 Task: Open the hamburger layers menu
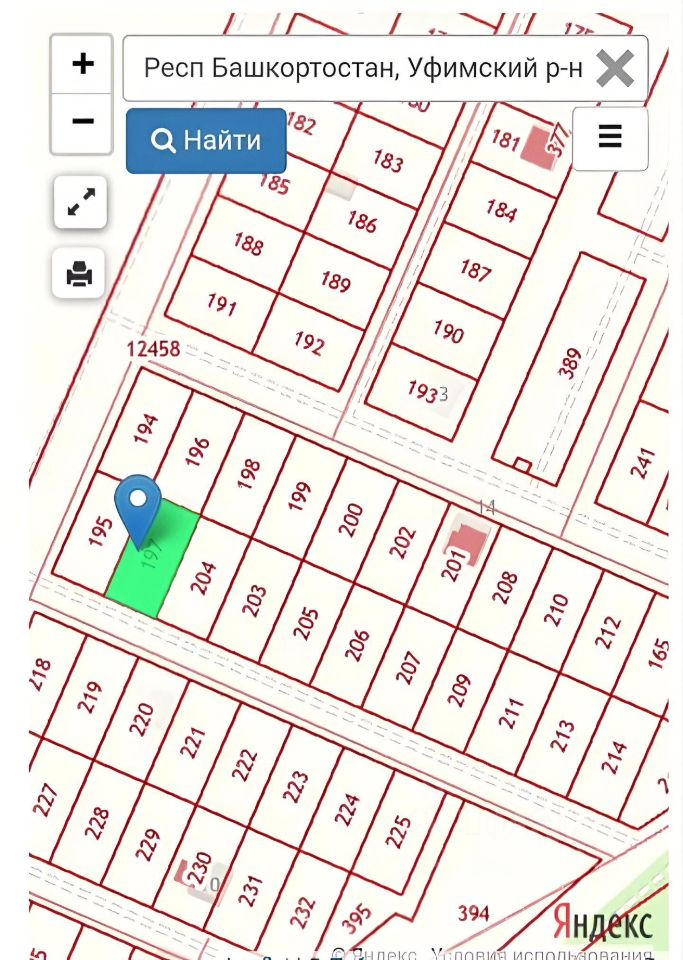click(x=610, y=138)
